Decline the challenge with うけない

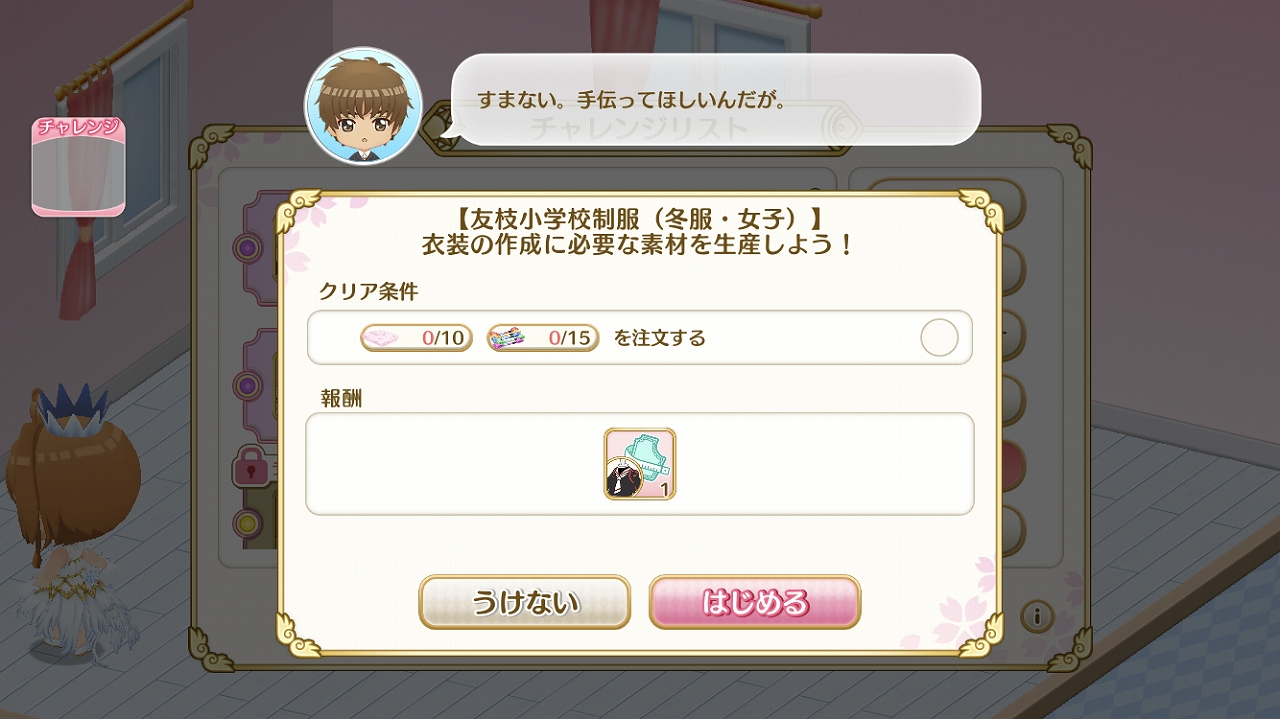tap(525, 602)
